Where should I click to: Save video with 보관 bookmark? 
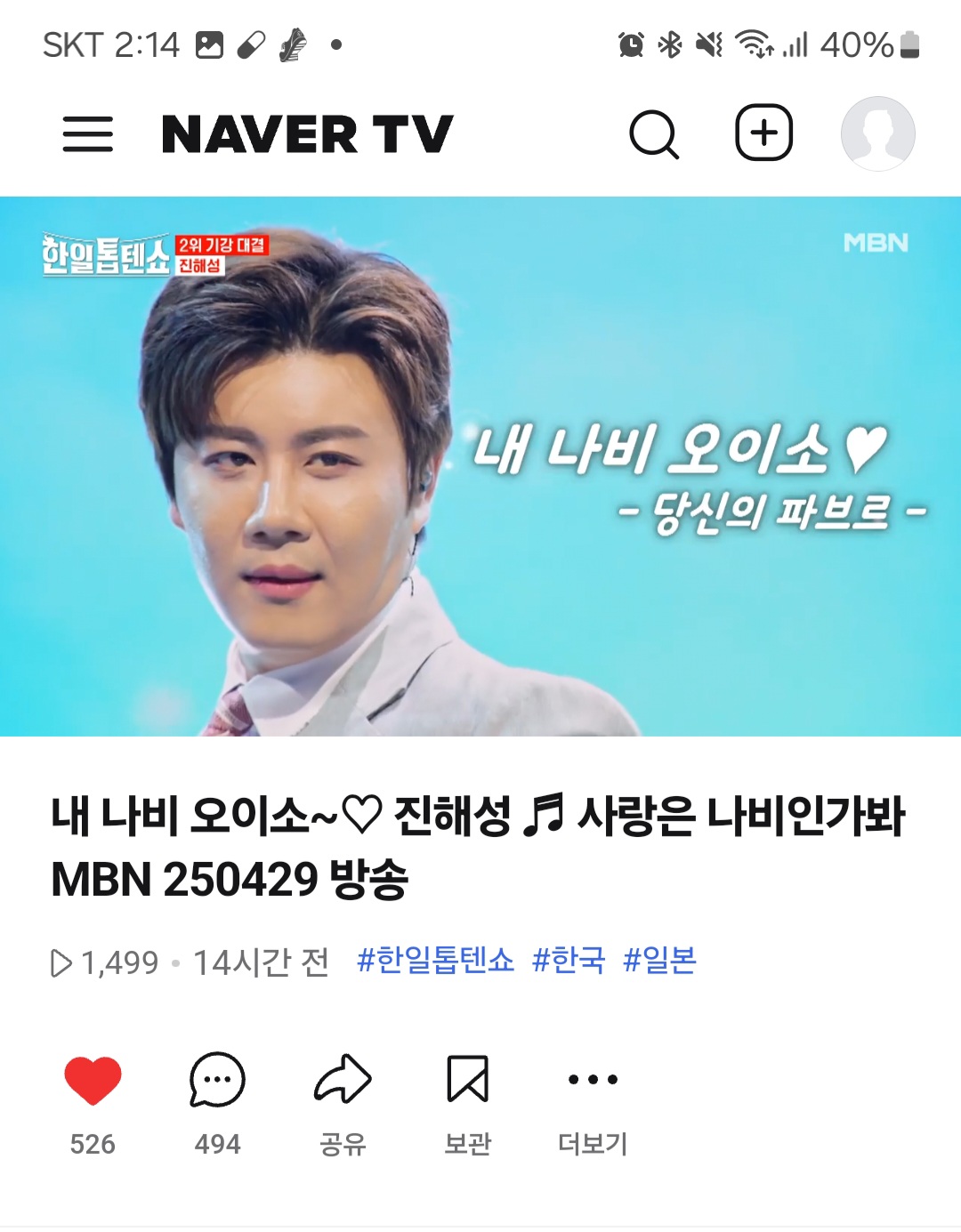467,1080
